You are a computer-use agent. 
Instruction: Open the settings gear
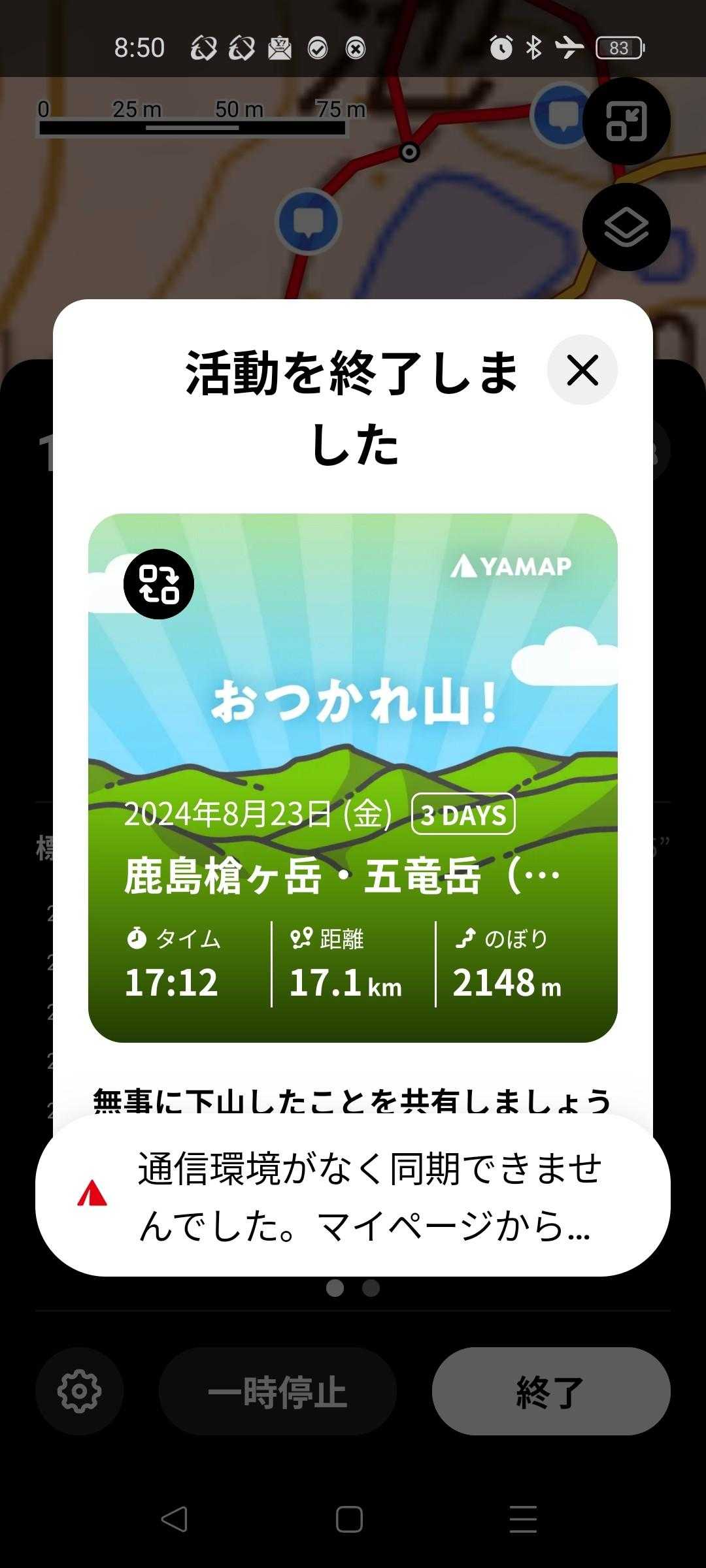79,1392
